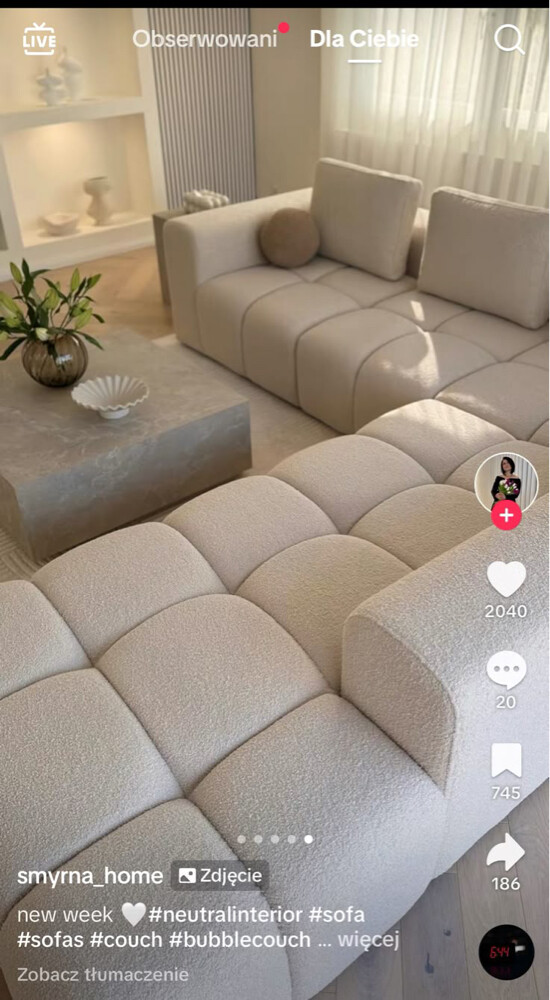Switch to the Obserwowani tab
550x1000 pixels.
[205, 39]
